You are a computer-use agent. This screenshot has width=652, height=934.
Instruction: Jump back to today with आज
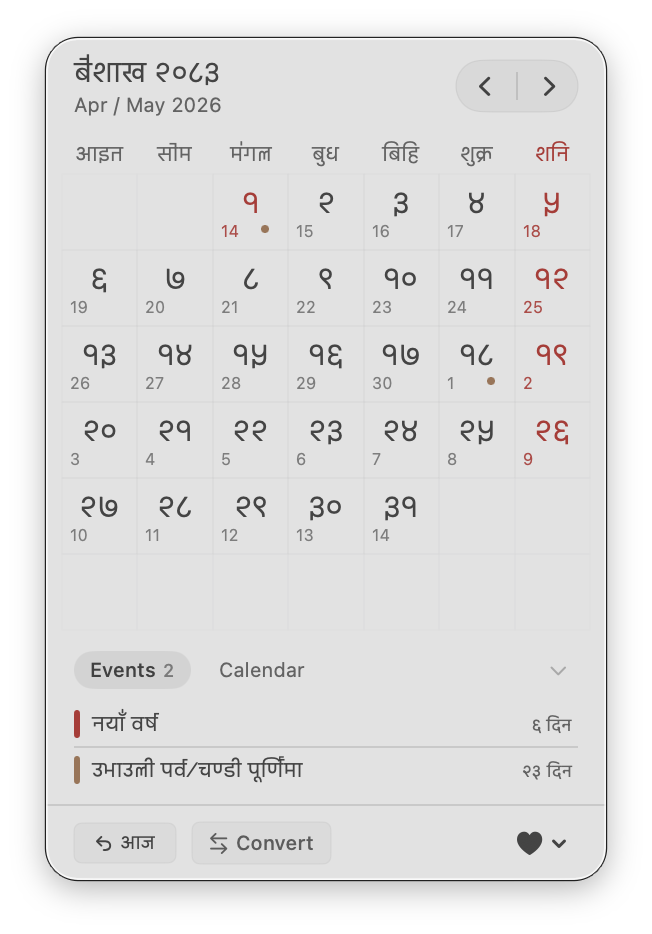125,843
